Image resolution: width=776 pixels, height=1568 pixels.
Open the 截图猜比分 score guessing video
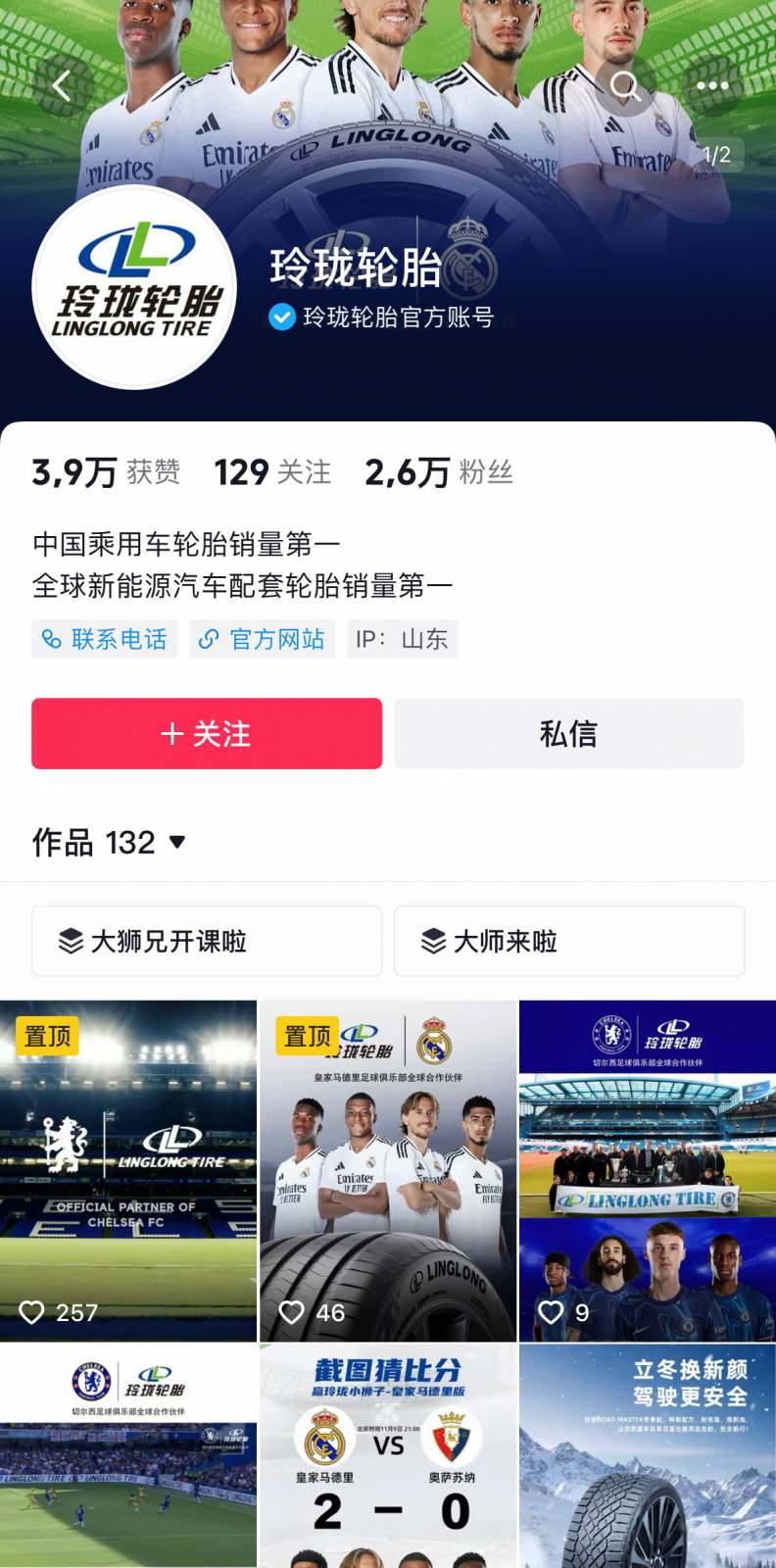point(388,1455)
